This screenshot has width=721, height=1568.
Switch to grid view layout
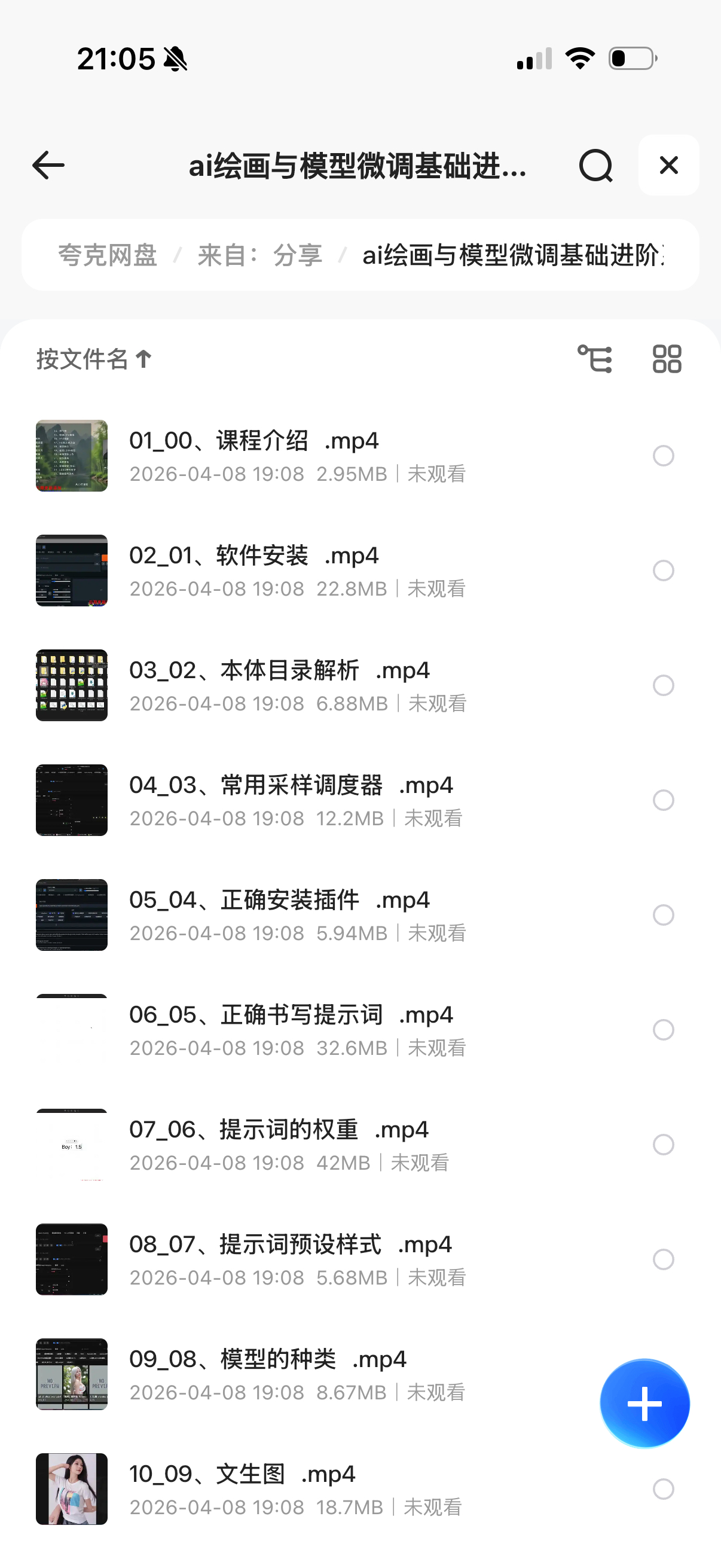667,359
